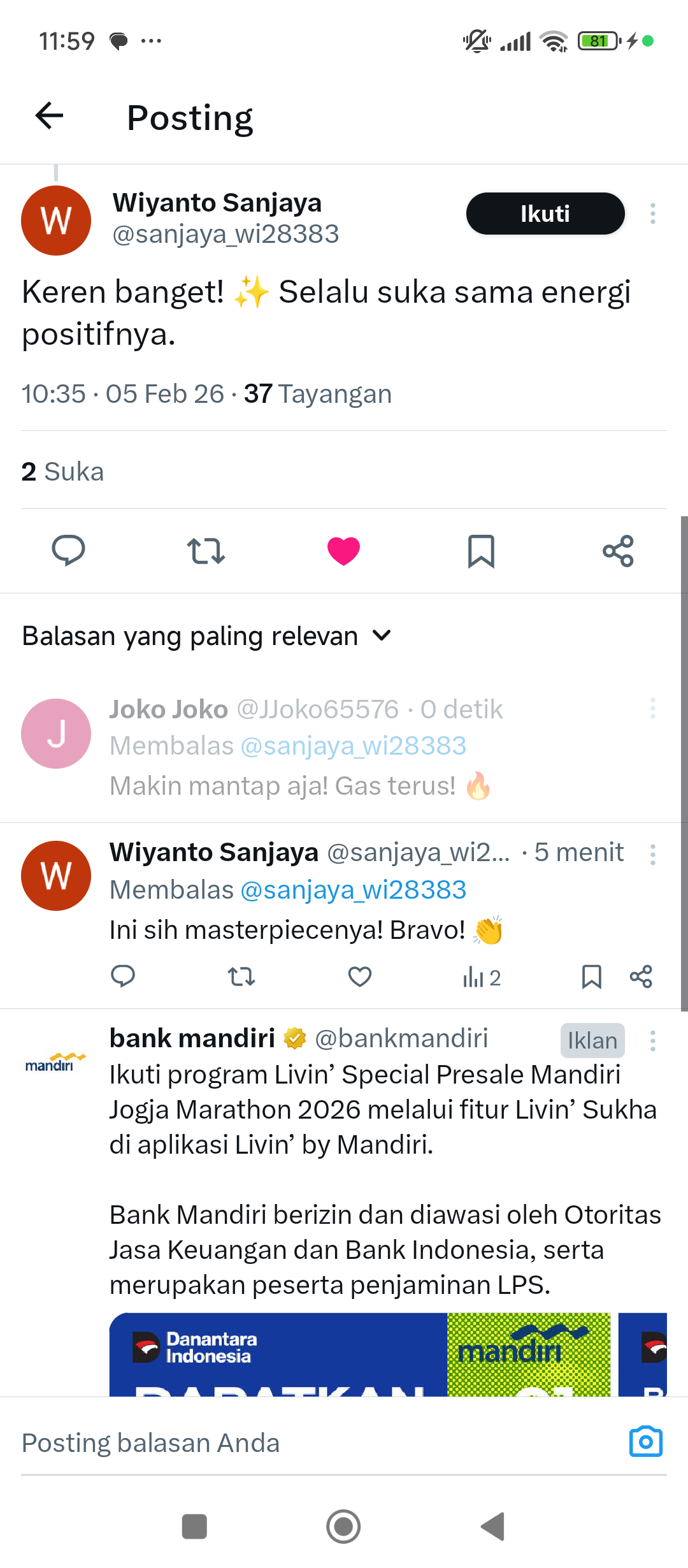The image size is (688, 1568).
Task: Open the @sanjaya_wi28383 mention in Wiyanto's reply
Action: 354,890
